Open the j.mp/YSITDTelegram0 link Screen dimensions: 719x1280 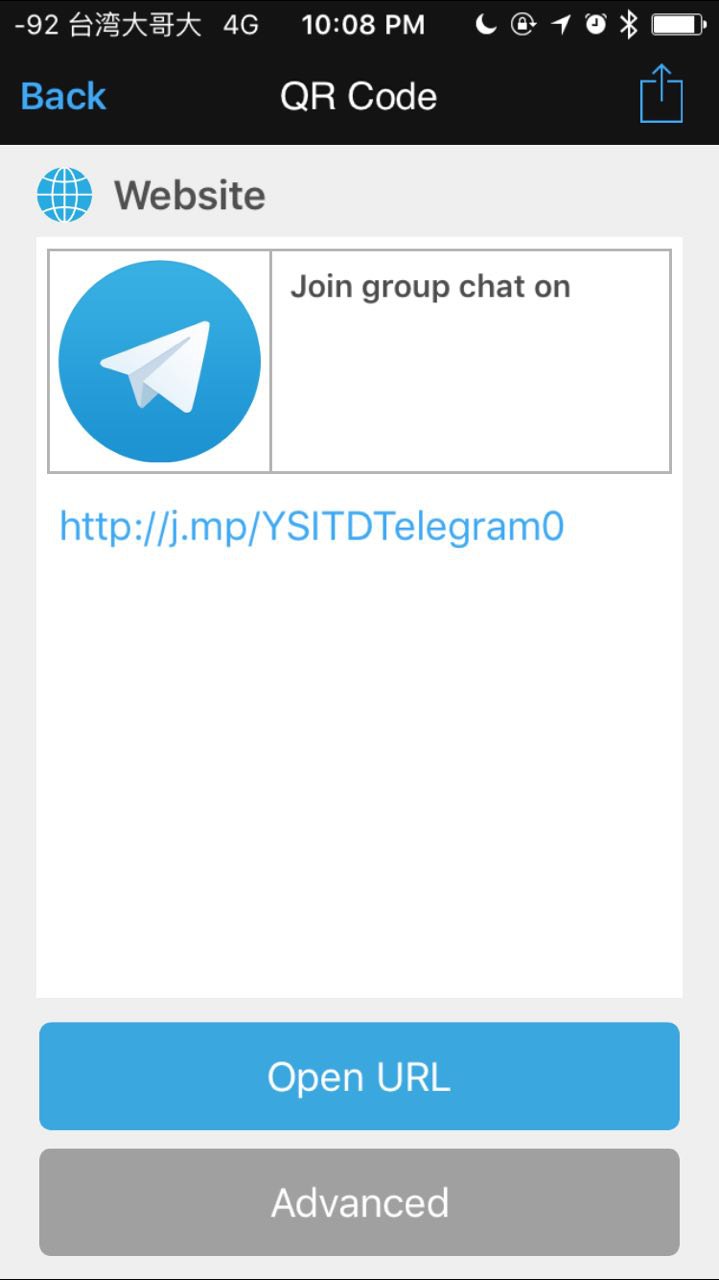(312, 526)
